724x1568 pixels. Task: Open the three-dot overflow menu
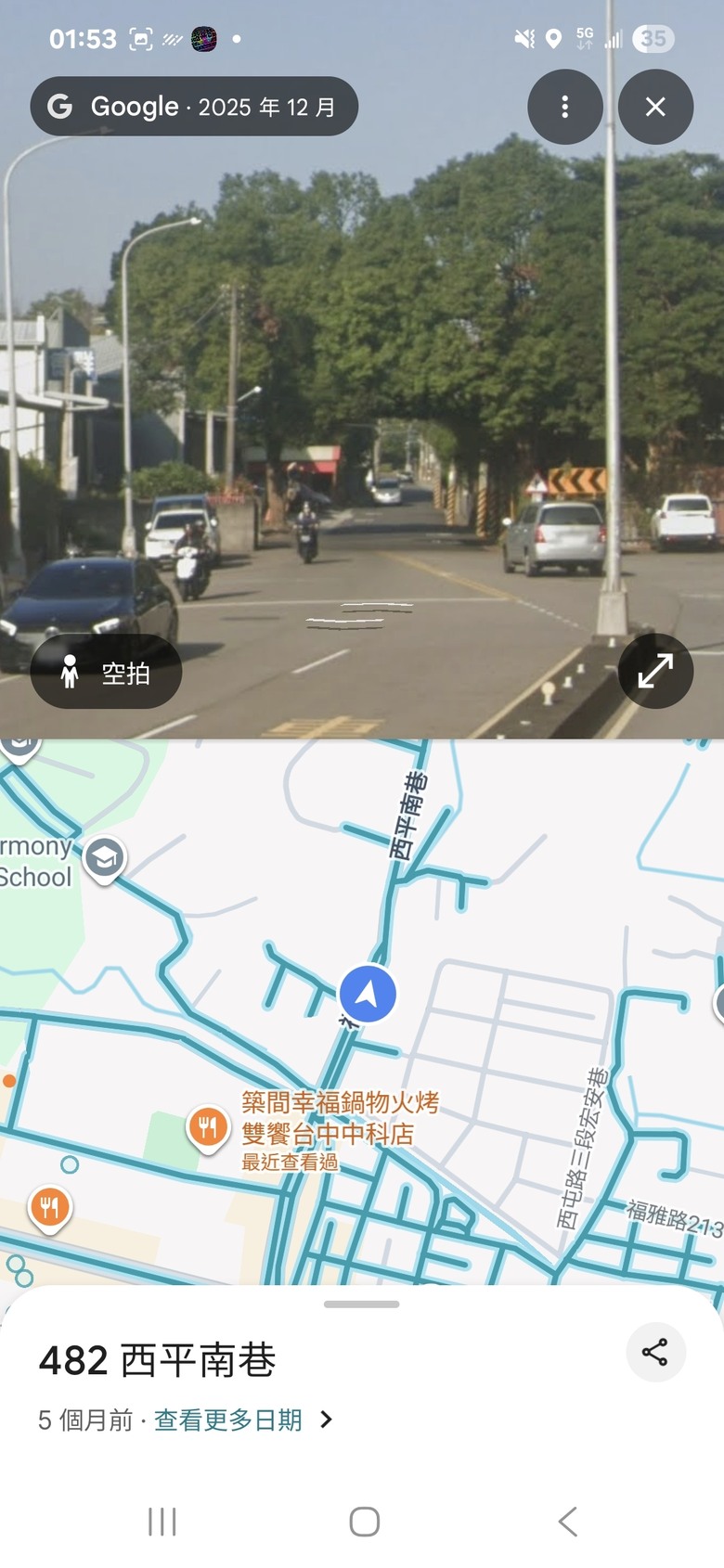point(564,107)
